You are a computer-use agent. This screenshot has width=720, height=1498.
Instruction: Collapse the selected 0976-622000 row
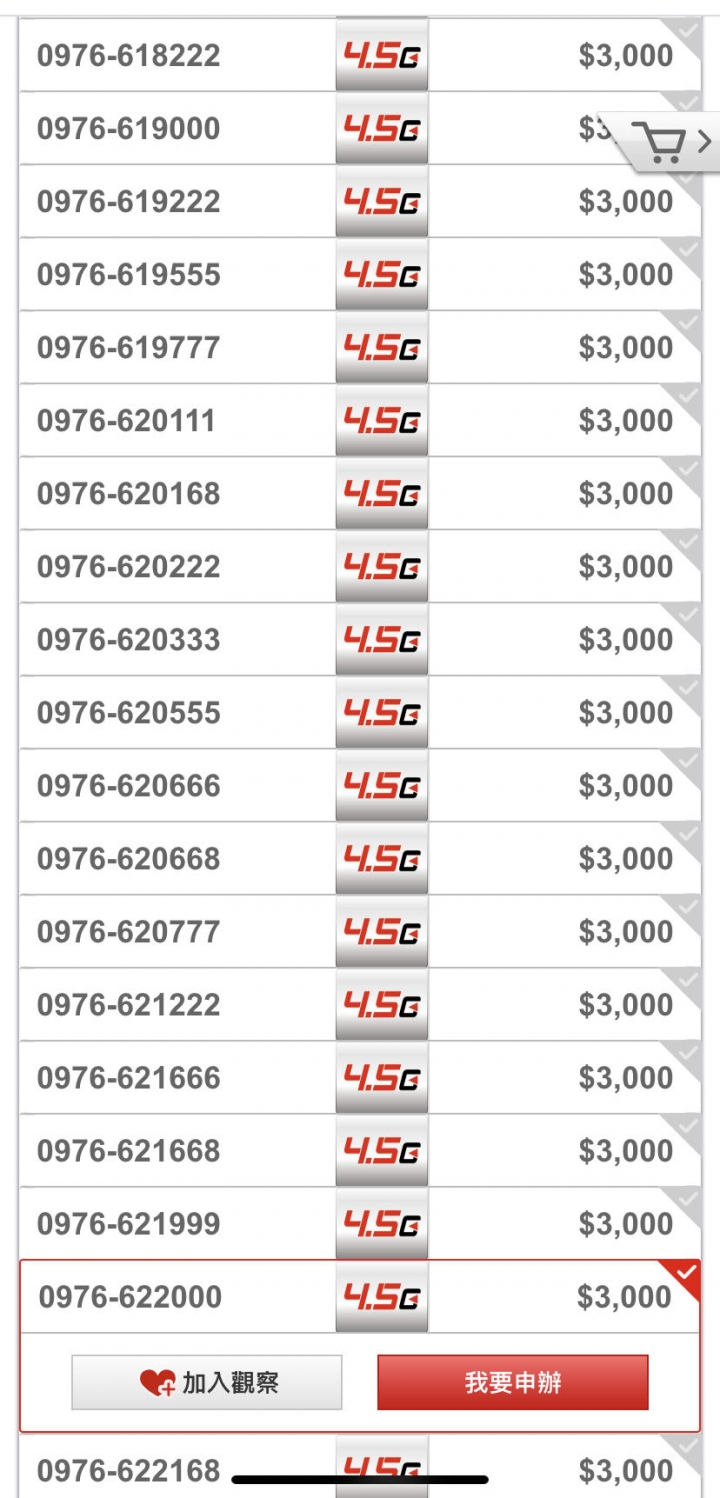pos(360,1297)
